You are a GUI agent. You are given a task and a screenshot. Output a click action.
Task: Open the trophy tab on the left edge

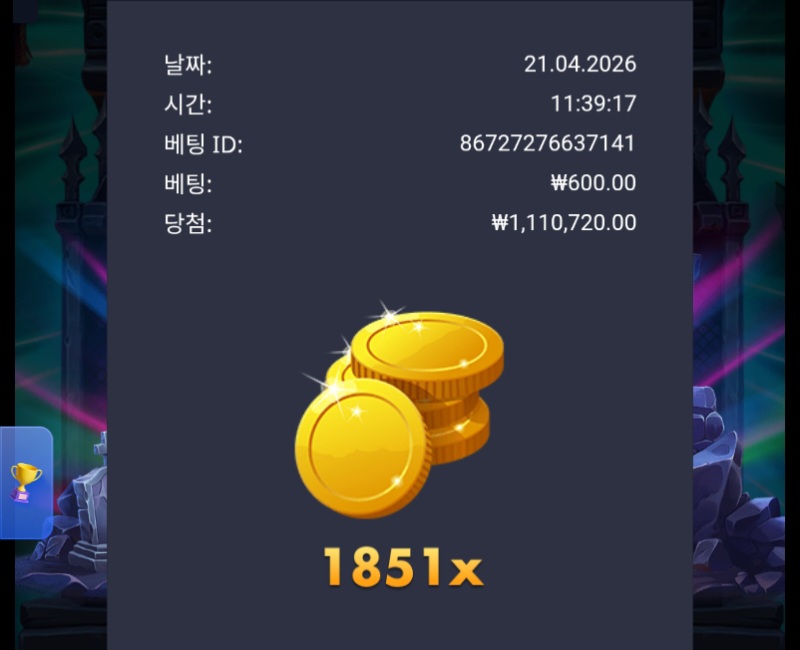click(x=26, y=482)
